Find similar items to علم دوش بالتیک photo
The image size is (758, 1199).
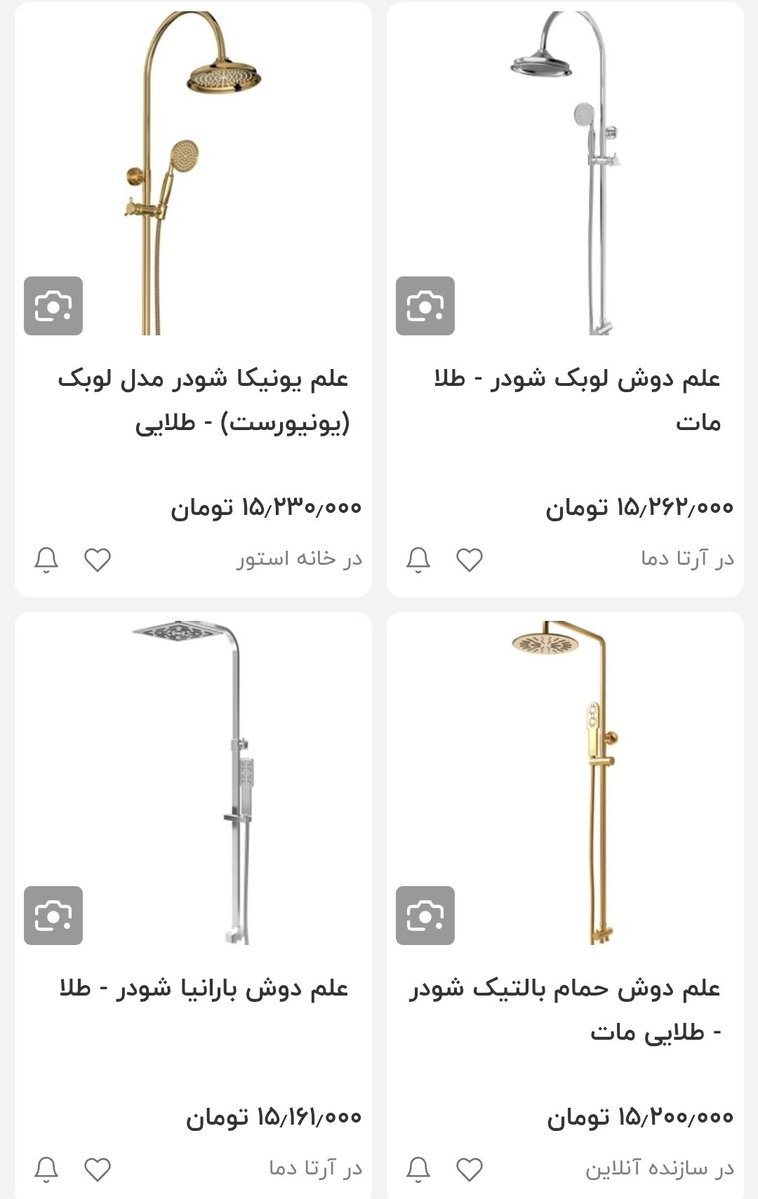click(x=425, y=915)
